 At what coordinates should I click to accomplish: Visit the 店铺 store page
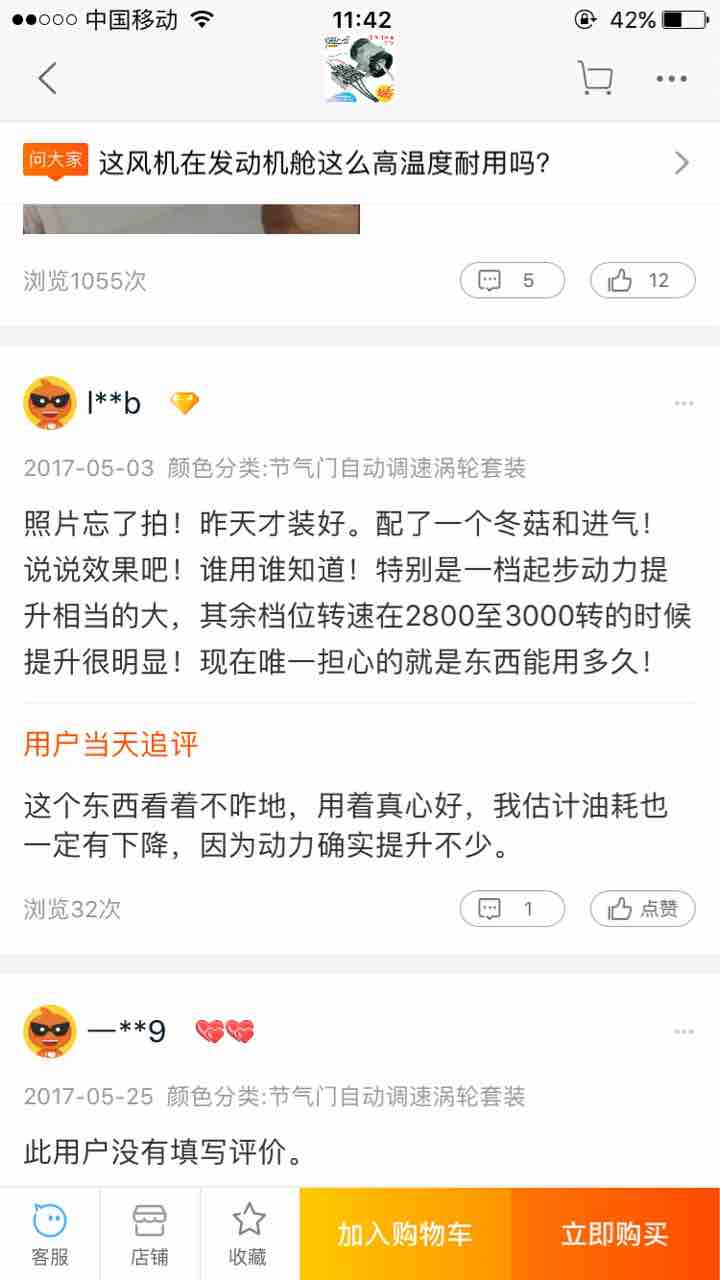pyautogui.click(x=149, y=1234)
